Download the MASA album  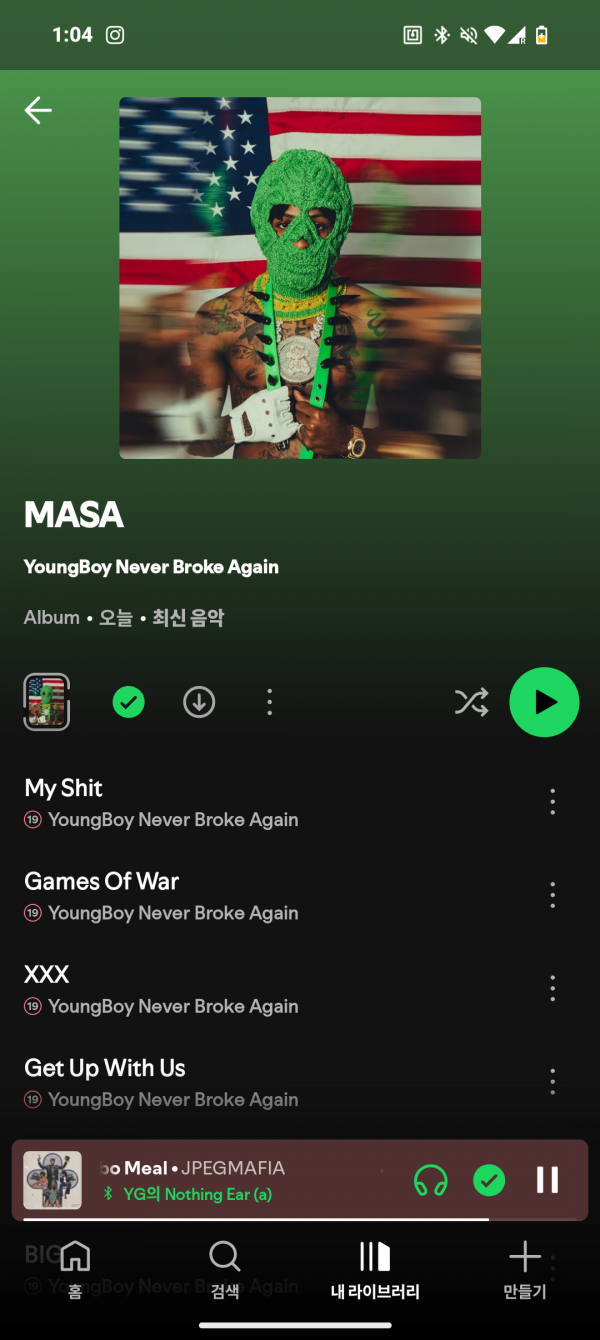pos(199,702)
